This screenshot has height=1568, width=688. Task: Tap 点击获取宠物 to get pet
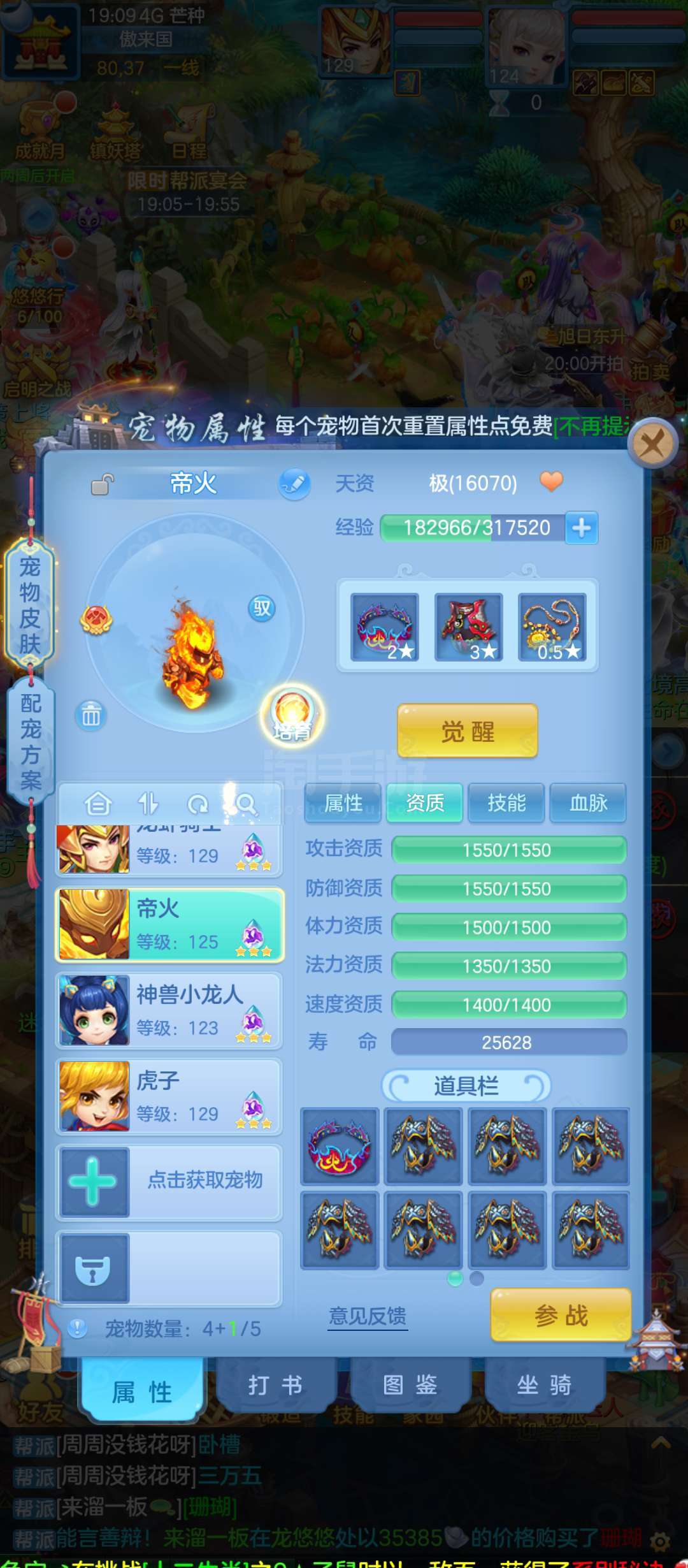point(169,1181)
